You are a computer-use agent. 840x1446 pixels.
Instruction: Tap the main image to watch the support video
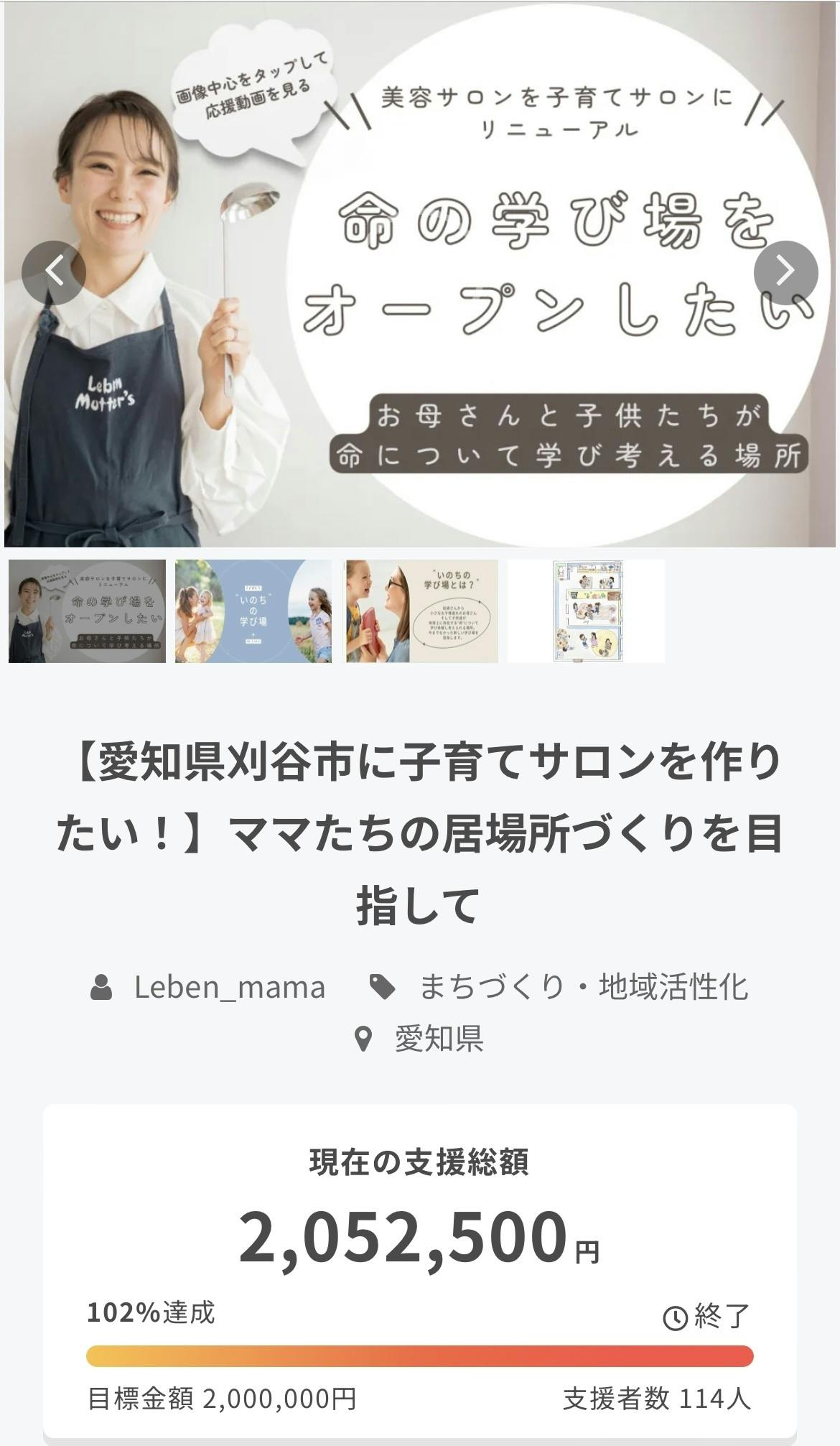(x=420, y=274)
